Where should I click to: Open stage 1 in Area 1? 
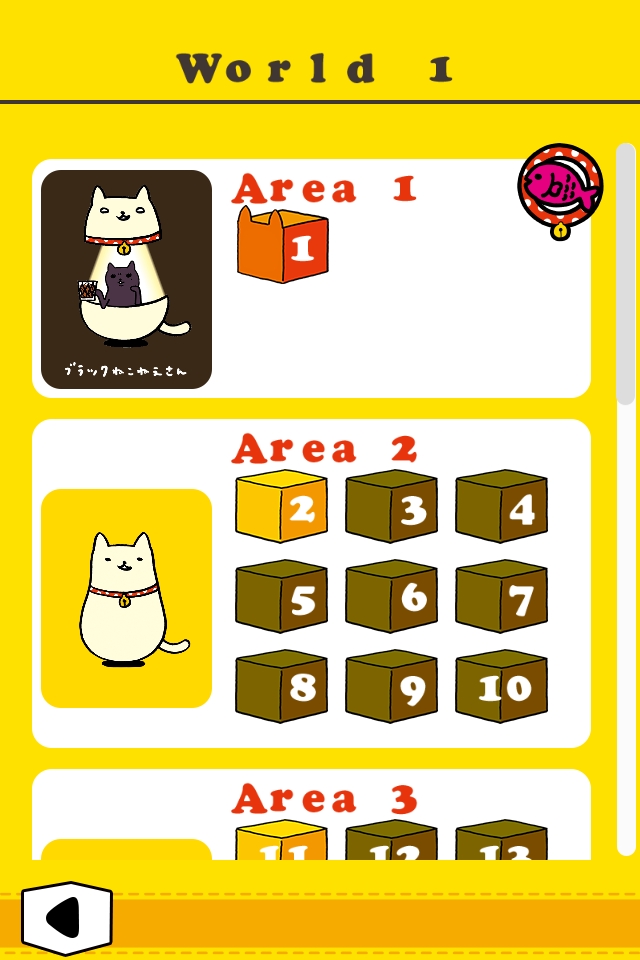pyautogui.click(x=283, y=247)
